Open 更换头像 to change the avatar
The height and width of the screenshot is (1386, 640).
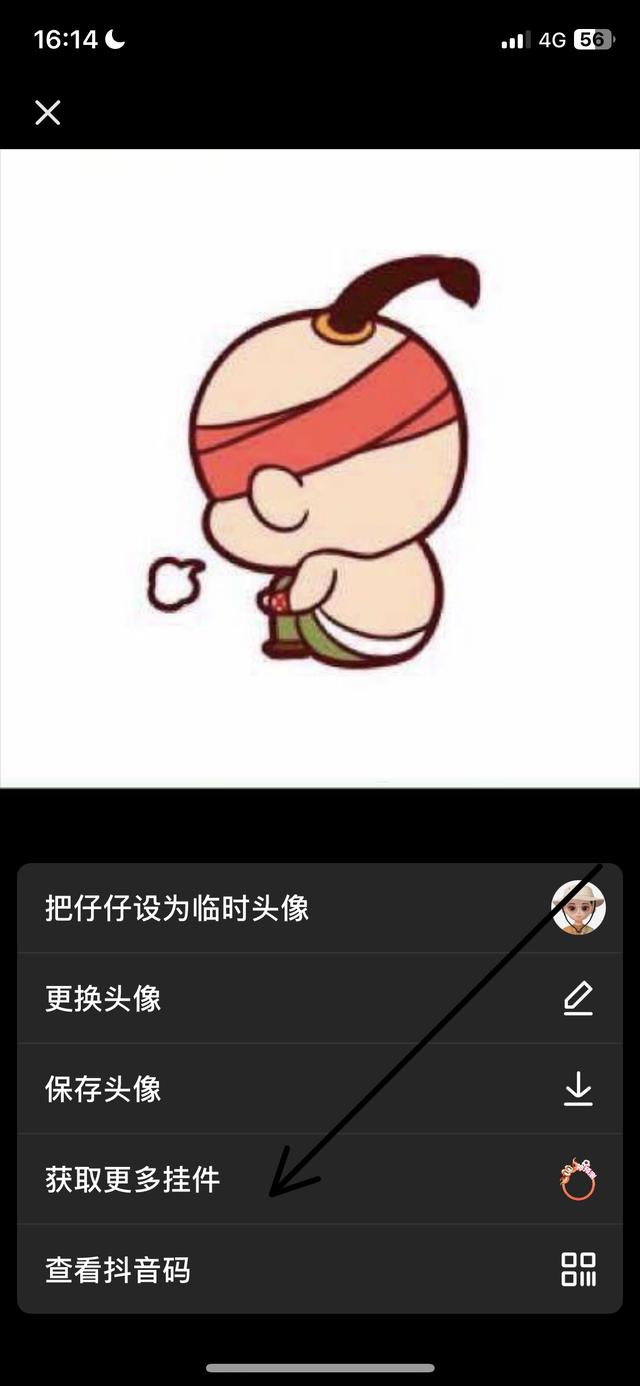tap(104, 998)
